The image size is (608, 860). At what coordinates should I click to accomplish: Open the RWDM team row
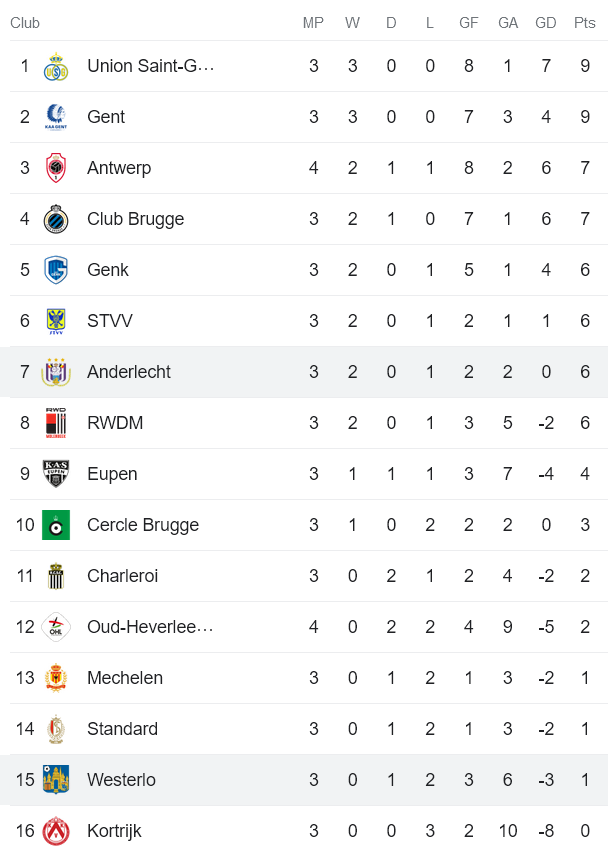click(x=115, y=423)
